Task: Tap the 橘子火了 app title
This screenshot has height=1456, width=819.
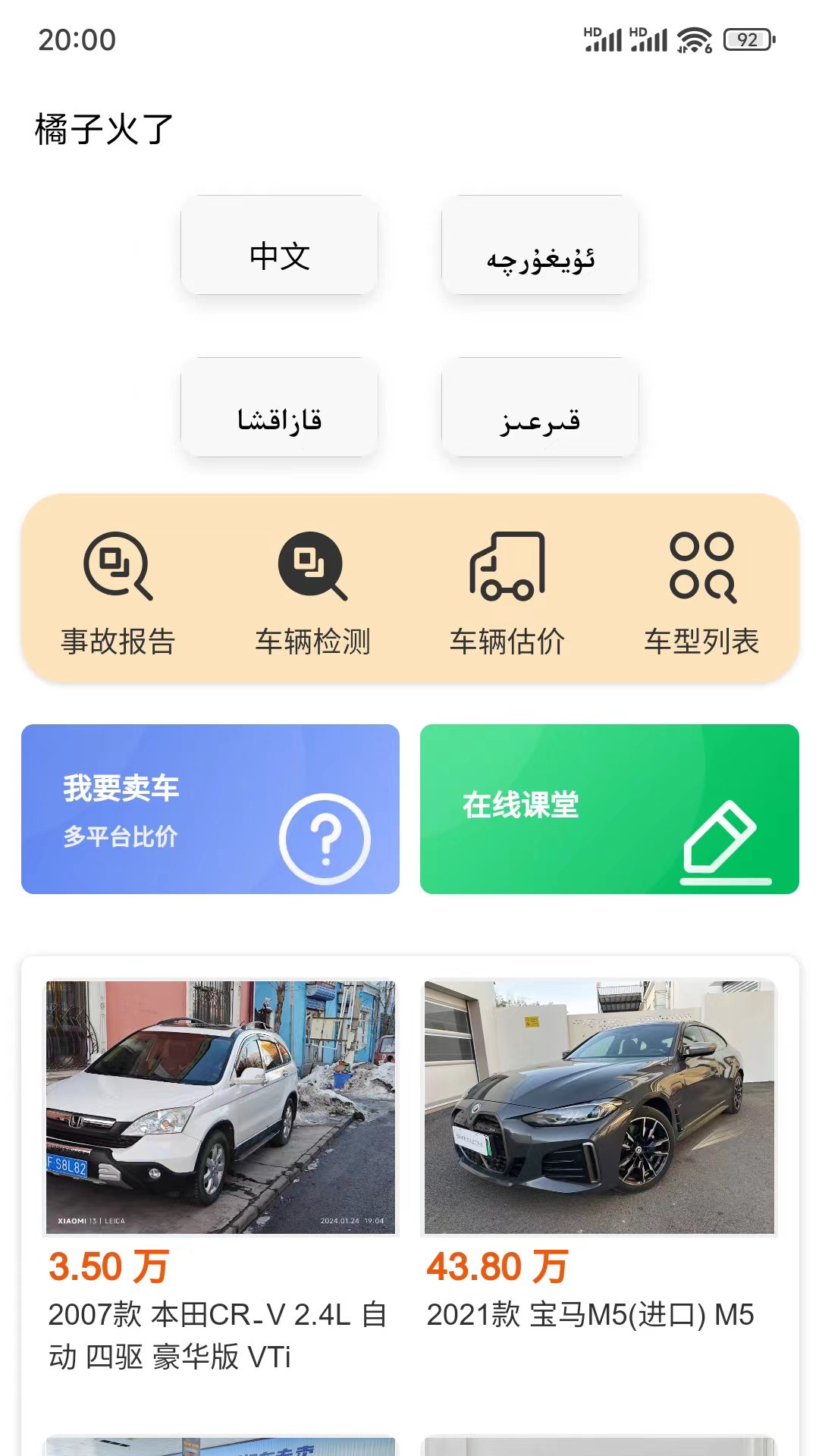Action: pyautogui.click(x=102, y=127)
